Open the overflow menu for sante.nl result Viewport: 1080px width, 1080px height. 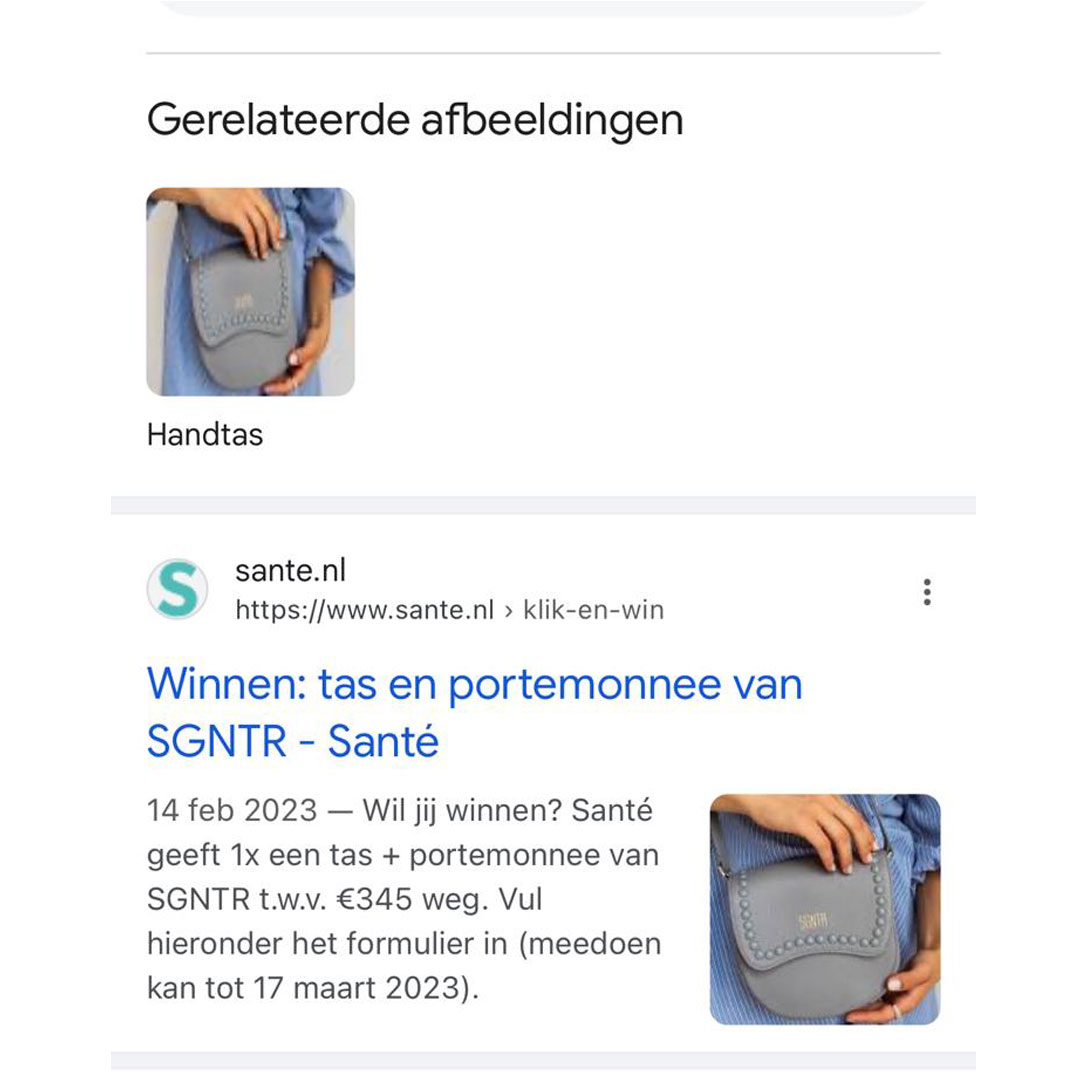[x=927, y=592]
